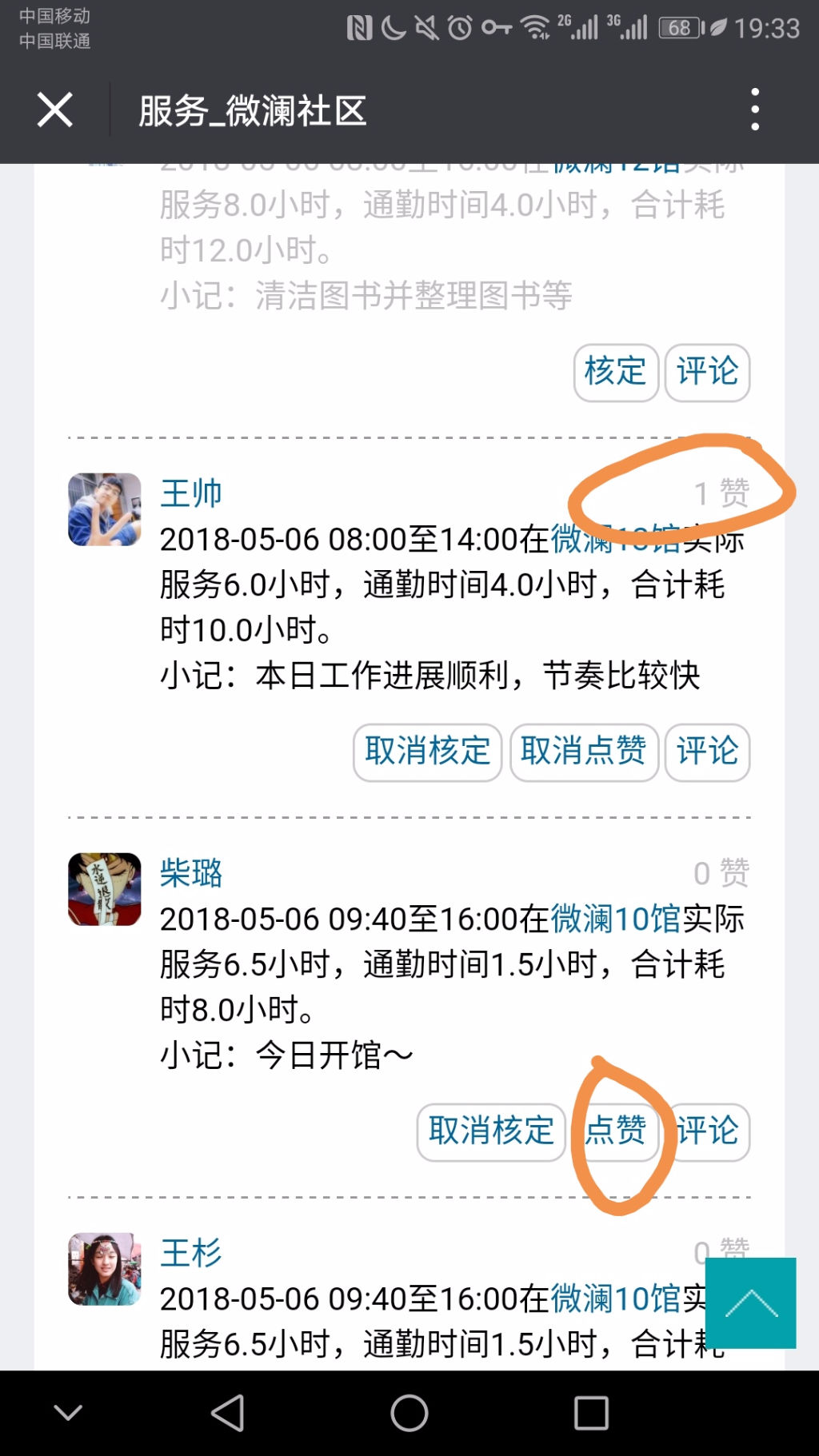The image size is (819, 1456).
Task: Tap the teal back-to-top arrow button
Action: point(751,1302)
